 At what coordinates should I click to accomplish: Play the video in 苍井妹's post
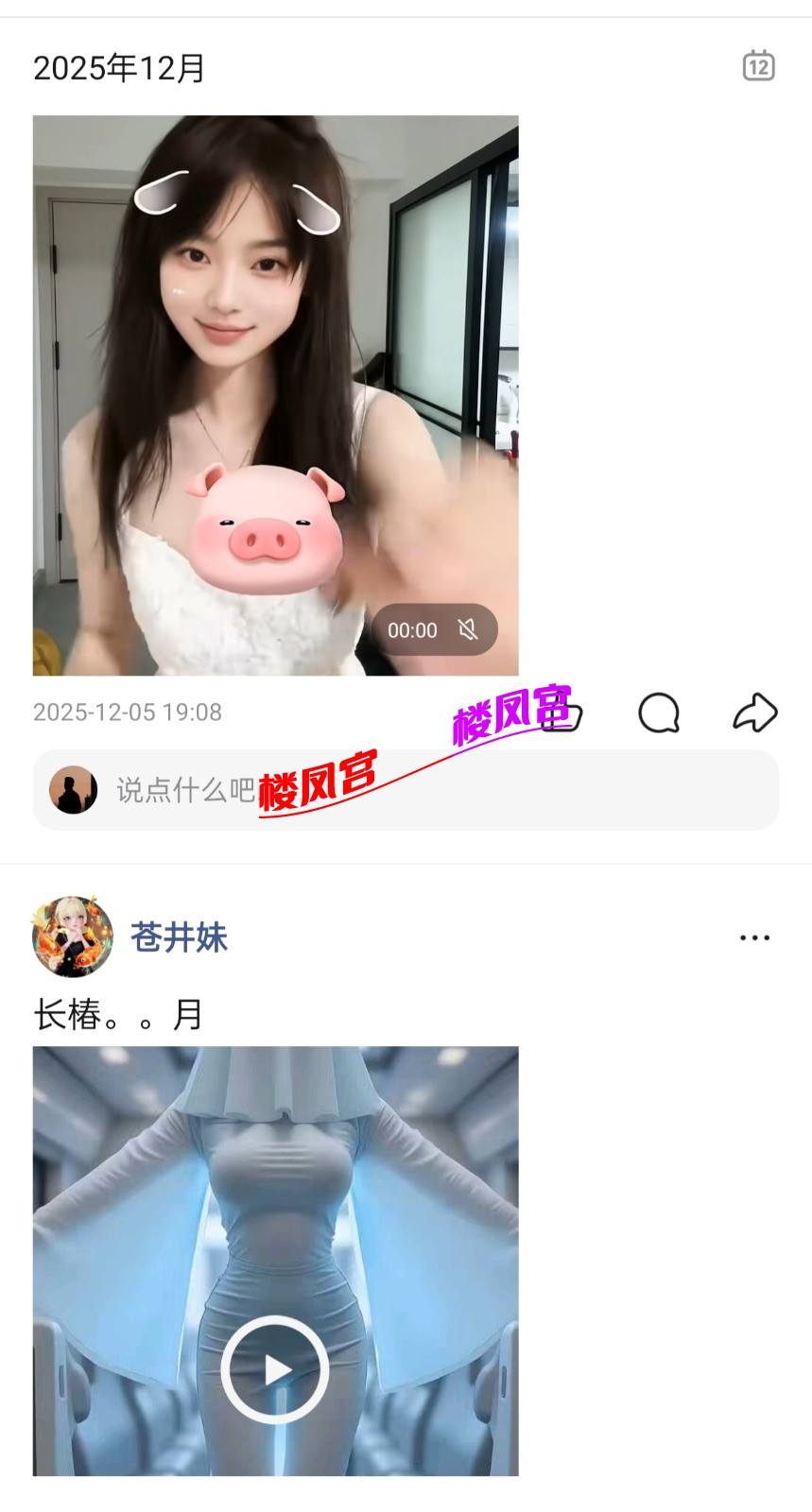point(275,1368)
